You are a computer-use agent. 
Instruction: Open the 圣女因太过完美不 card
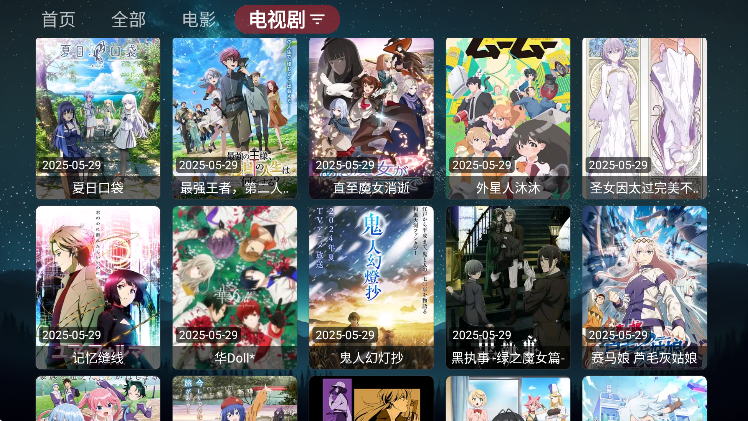pos(644,118)
